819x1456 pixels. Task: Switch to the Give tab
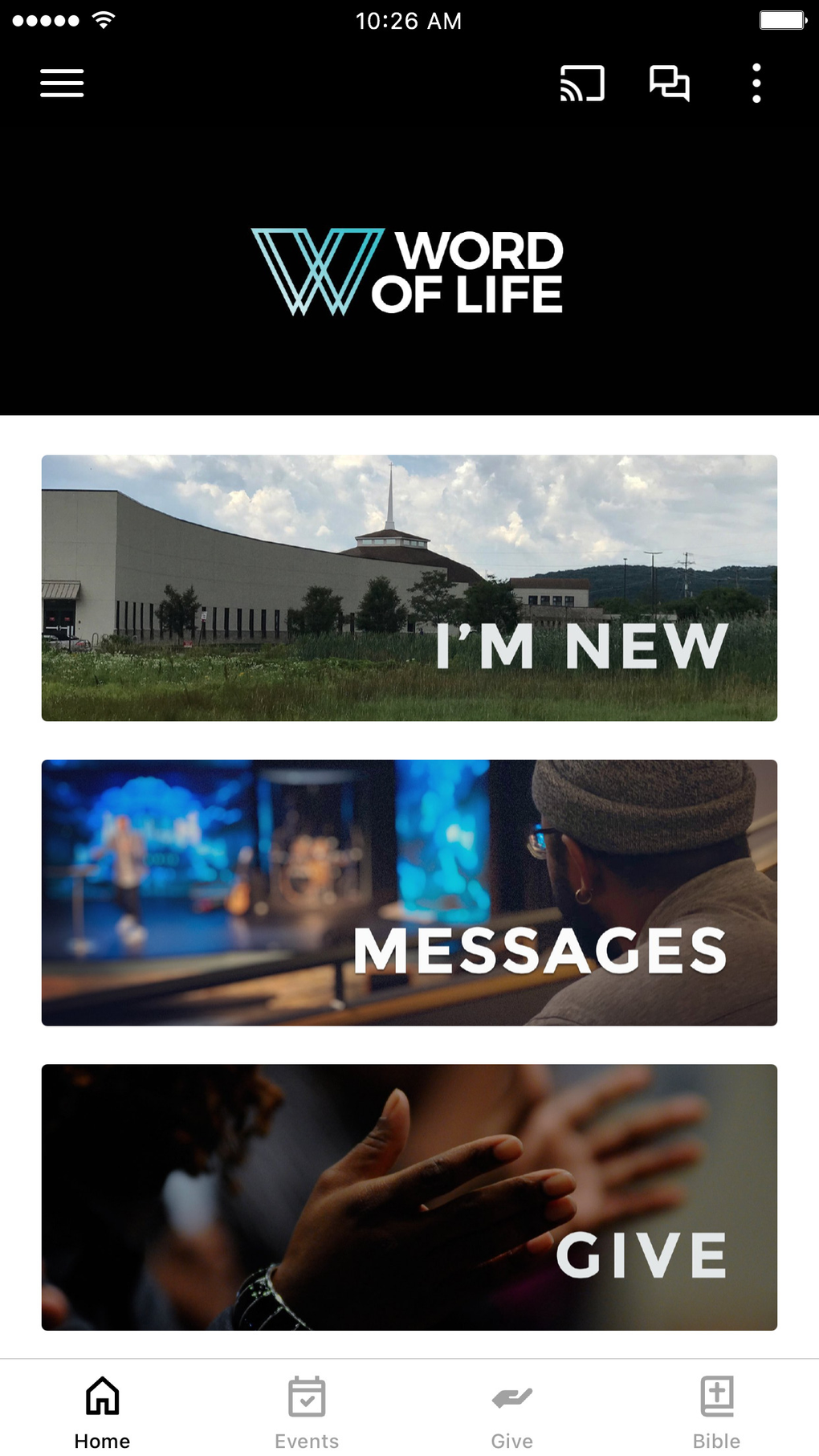(x=512, y=1412)
